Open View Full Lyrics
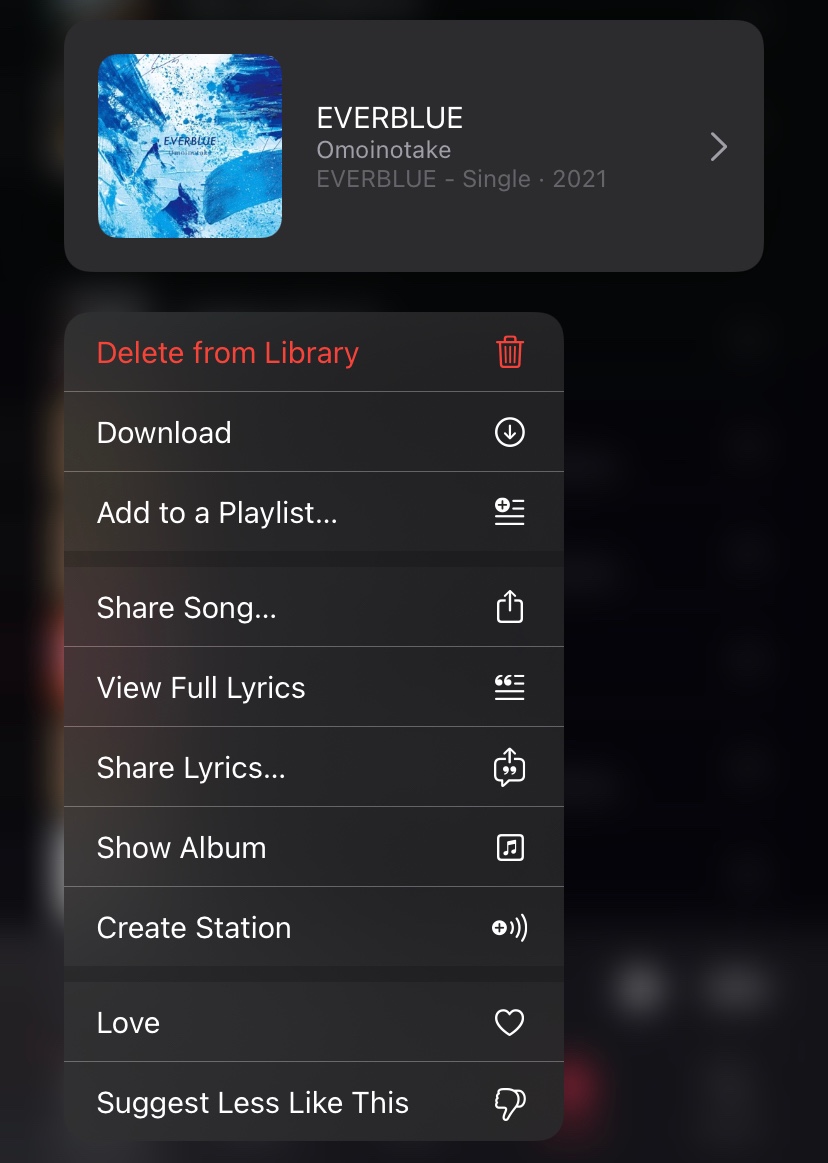 313,688
